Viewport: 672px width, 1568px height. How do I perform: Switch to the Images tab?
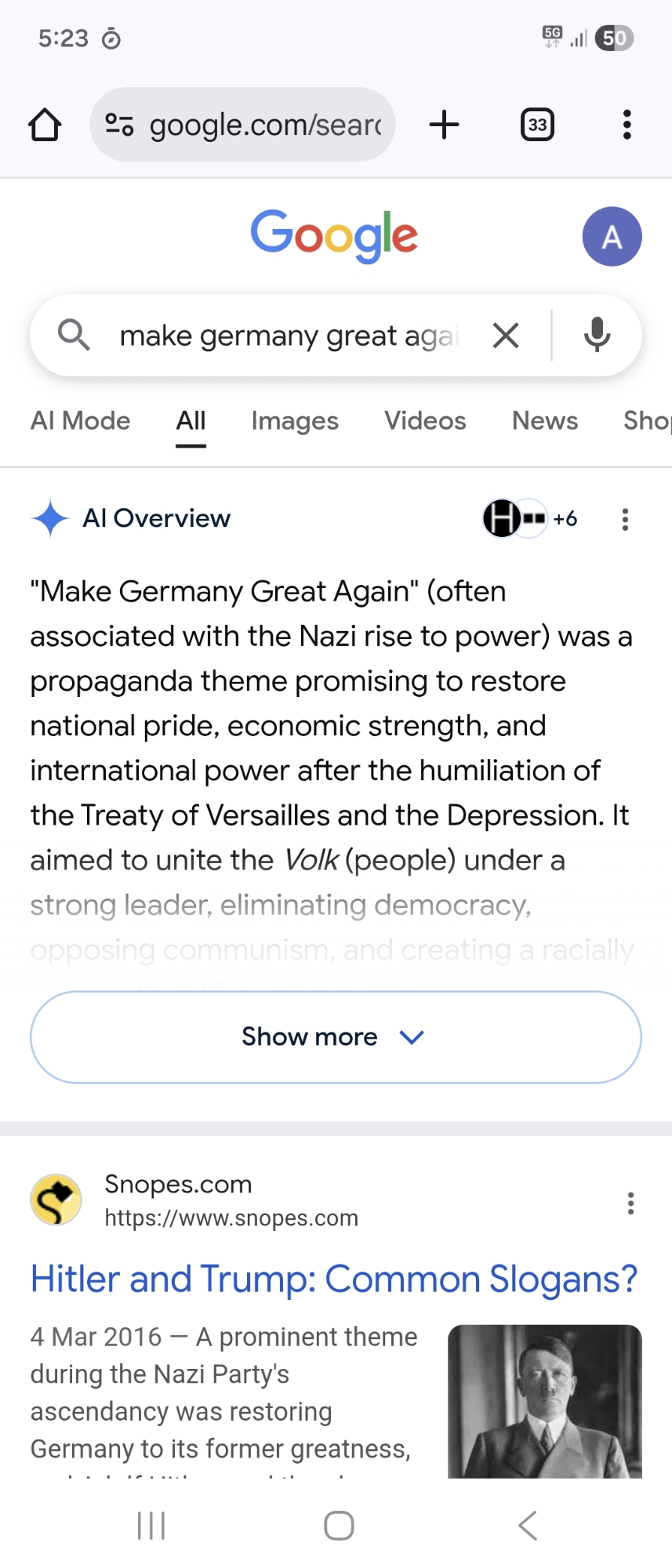pyautogui.click(x=295, y=421)
